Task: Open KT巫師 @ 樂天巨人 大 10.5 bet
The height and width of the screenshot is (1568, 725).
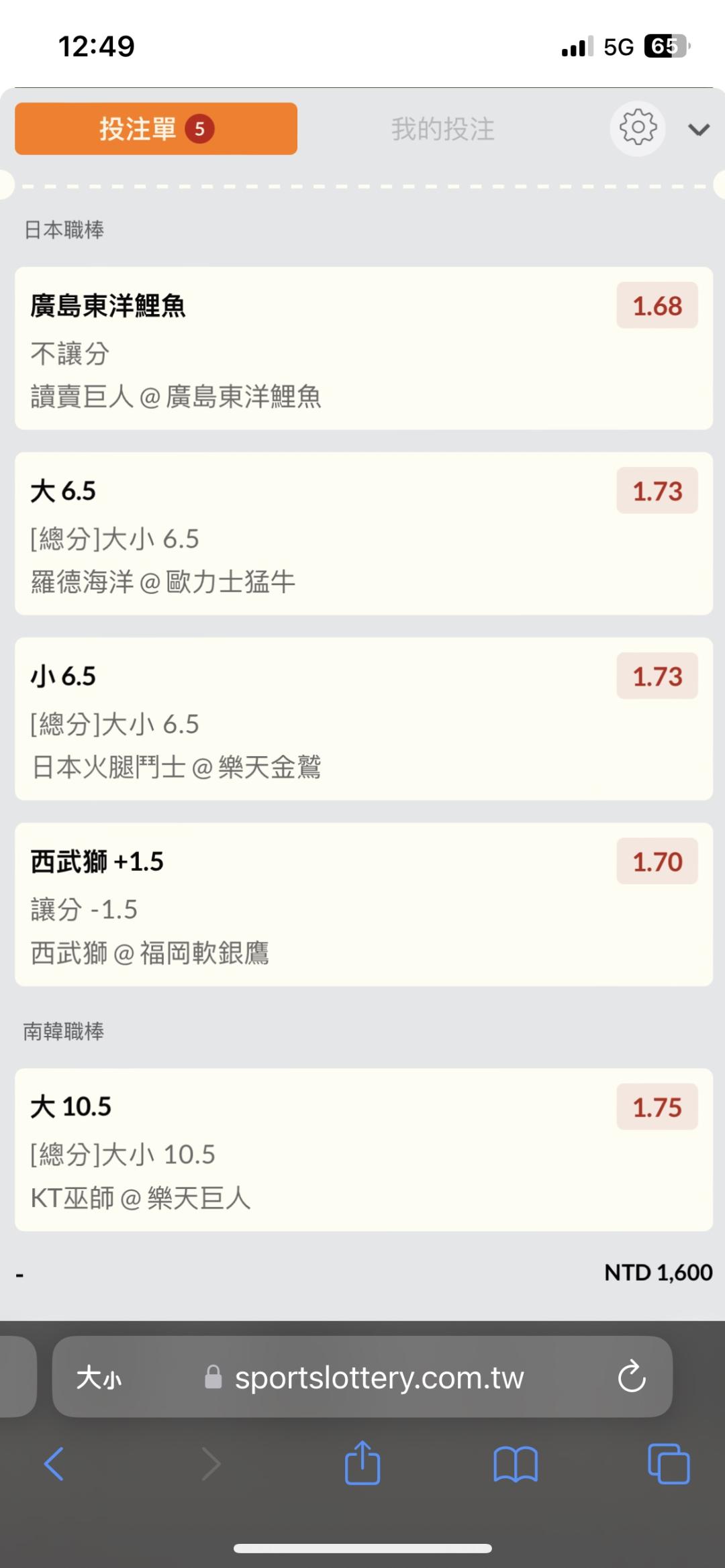Action: (362, 1150)
